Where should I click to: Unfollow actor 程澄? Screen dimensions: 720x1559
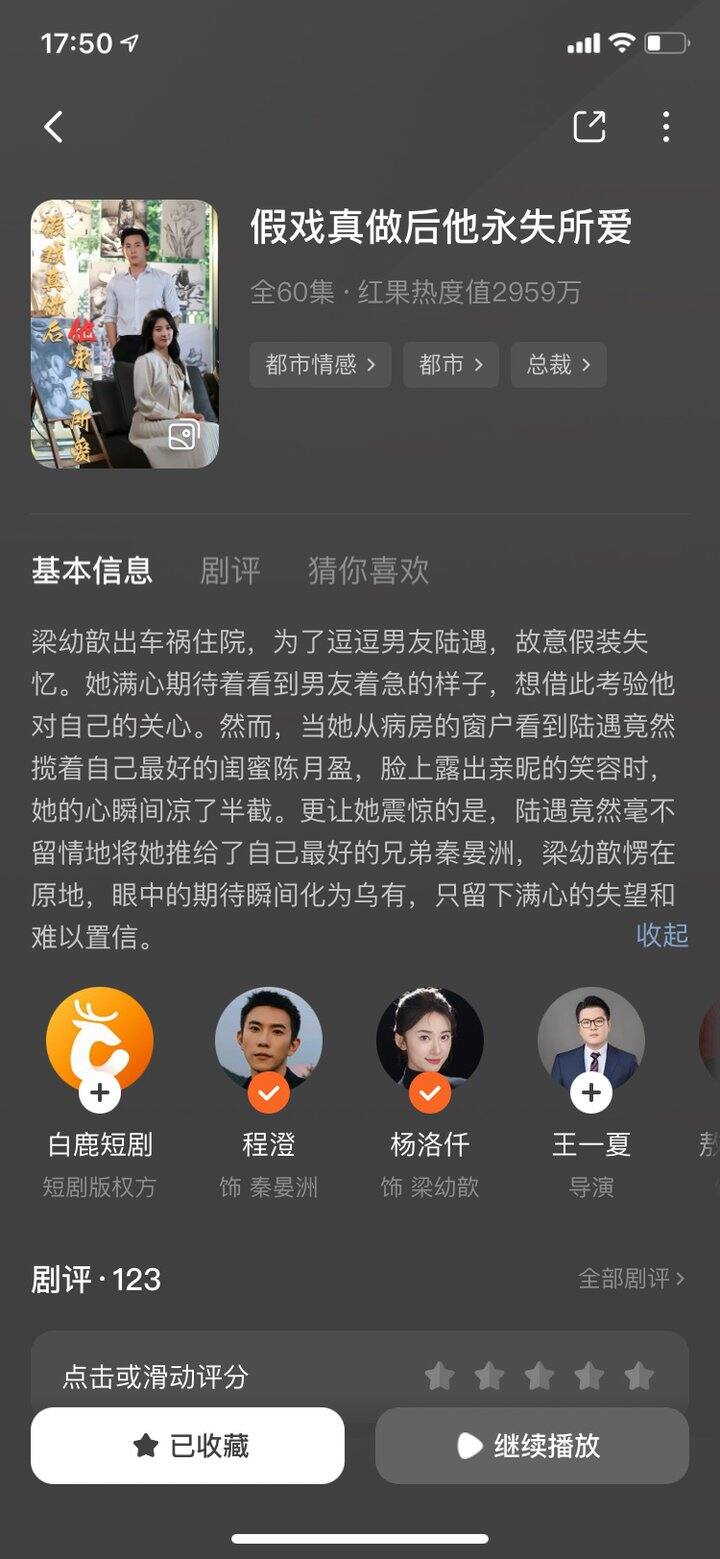(x=267, y=1093)
